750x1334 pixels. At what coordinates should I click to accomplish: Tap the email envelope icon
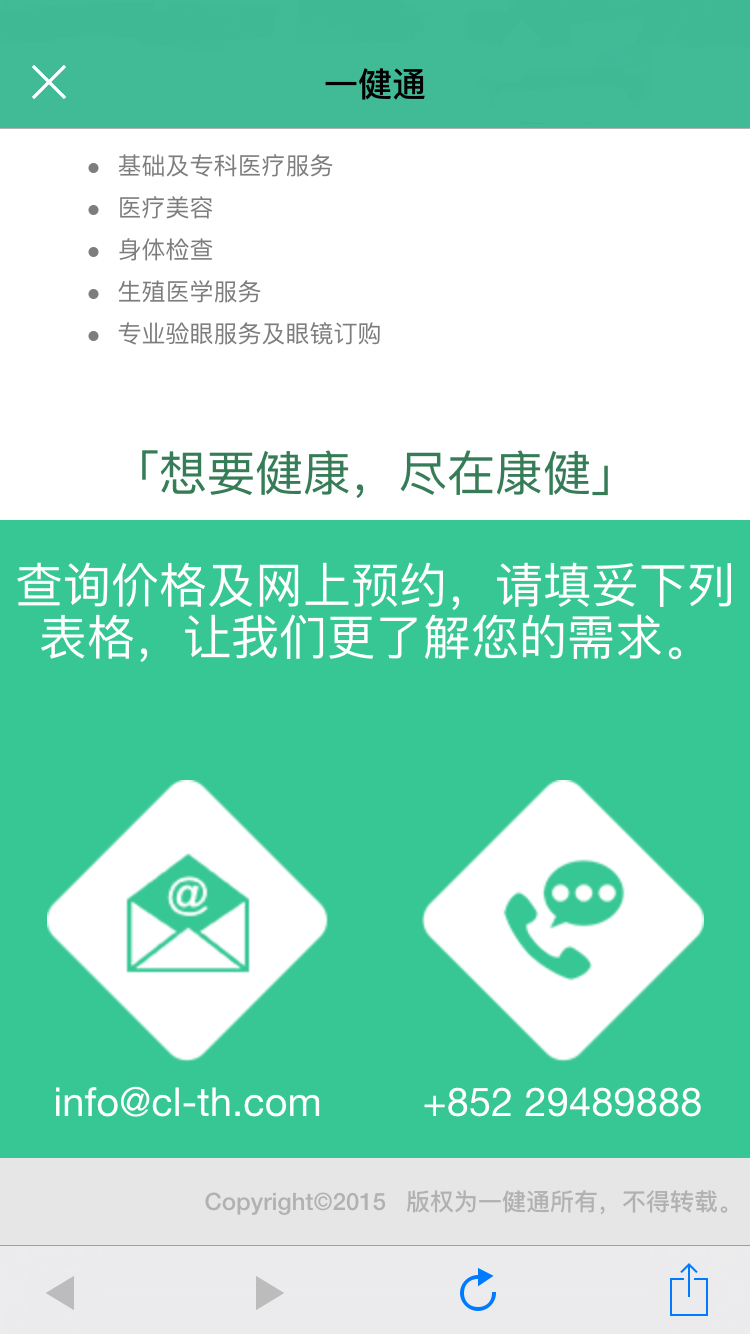tap(187, 919)
